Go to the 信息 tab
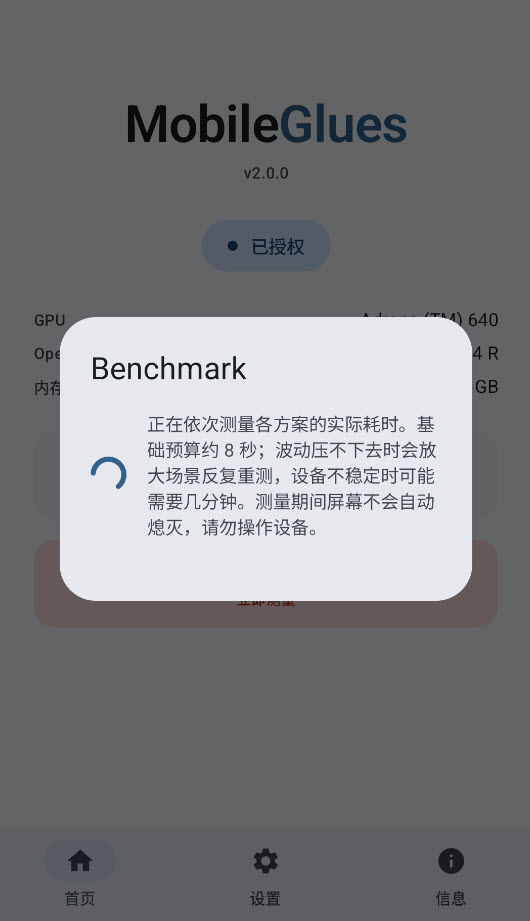The image size is (530, 921). click(x=451, y=874)
